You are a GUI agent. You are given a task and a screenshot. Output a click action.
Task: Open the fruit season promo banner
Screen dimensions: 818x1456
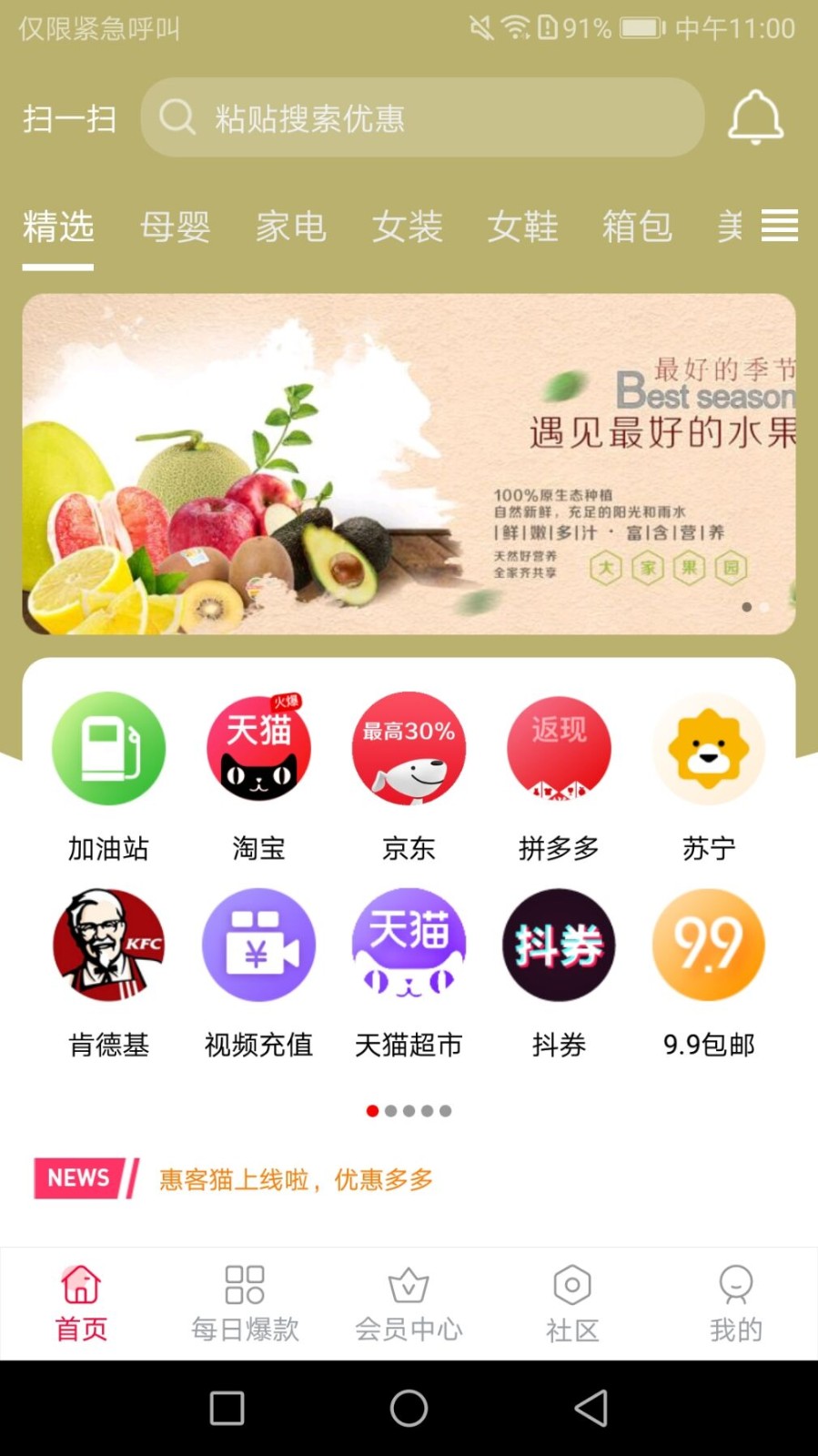pos(409,463)
